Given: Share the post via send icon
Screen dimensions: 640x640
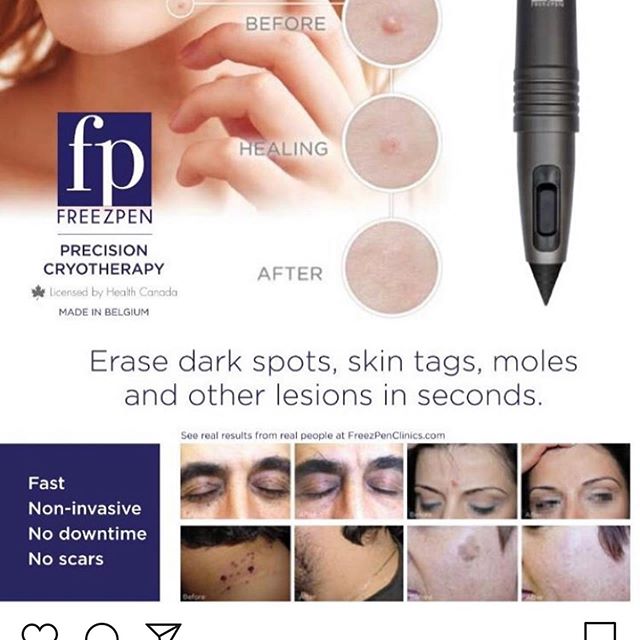Looking at the screenshot, I should pos(163,633).
